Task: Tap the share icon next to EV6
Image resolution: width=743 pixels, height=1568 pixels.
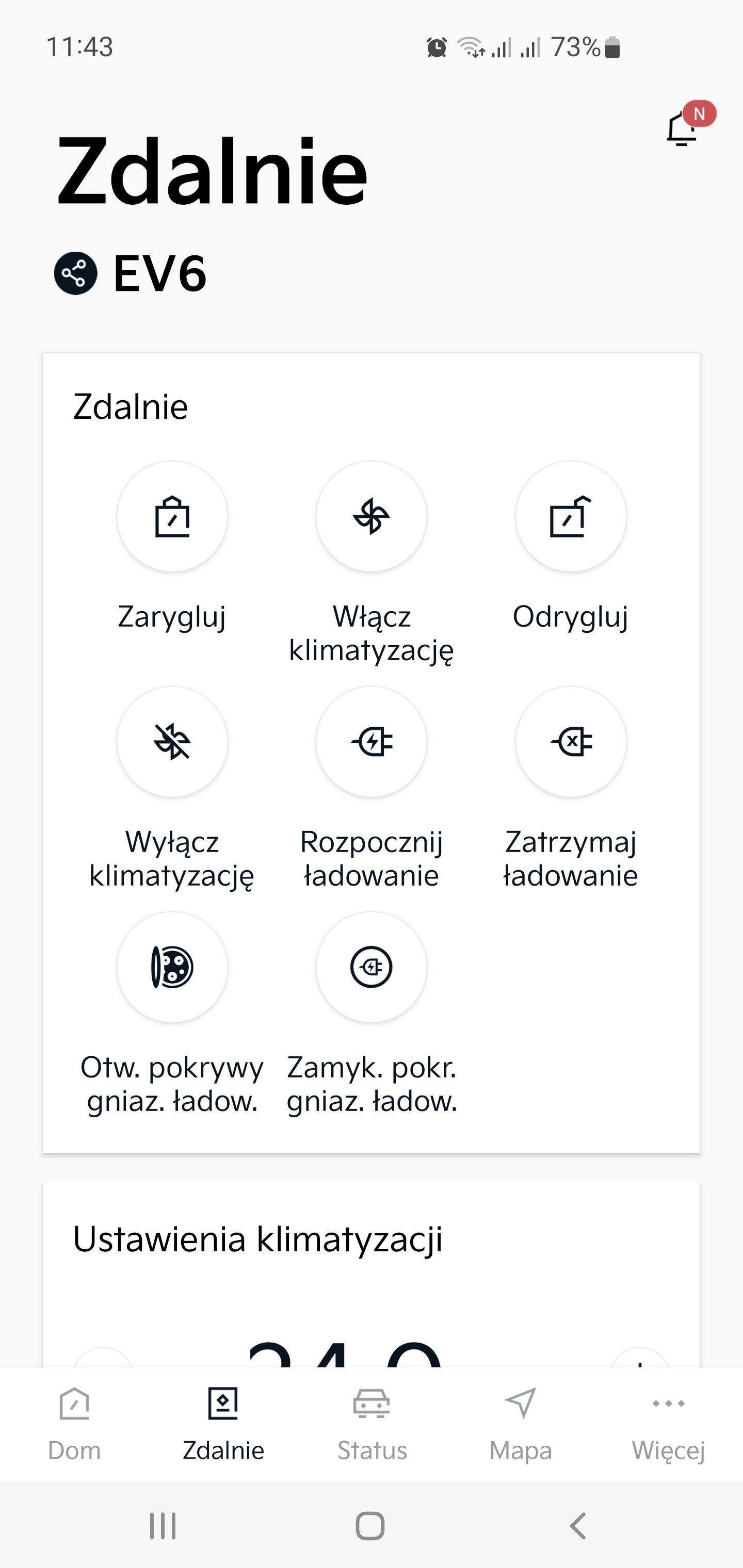Action: coord(75,273)
